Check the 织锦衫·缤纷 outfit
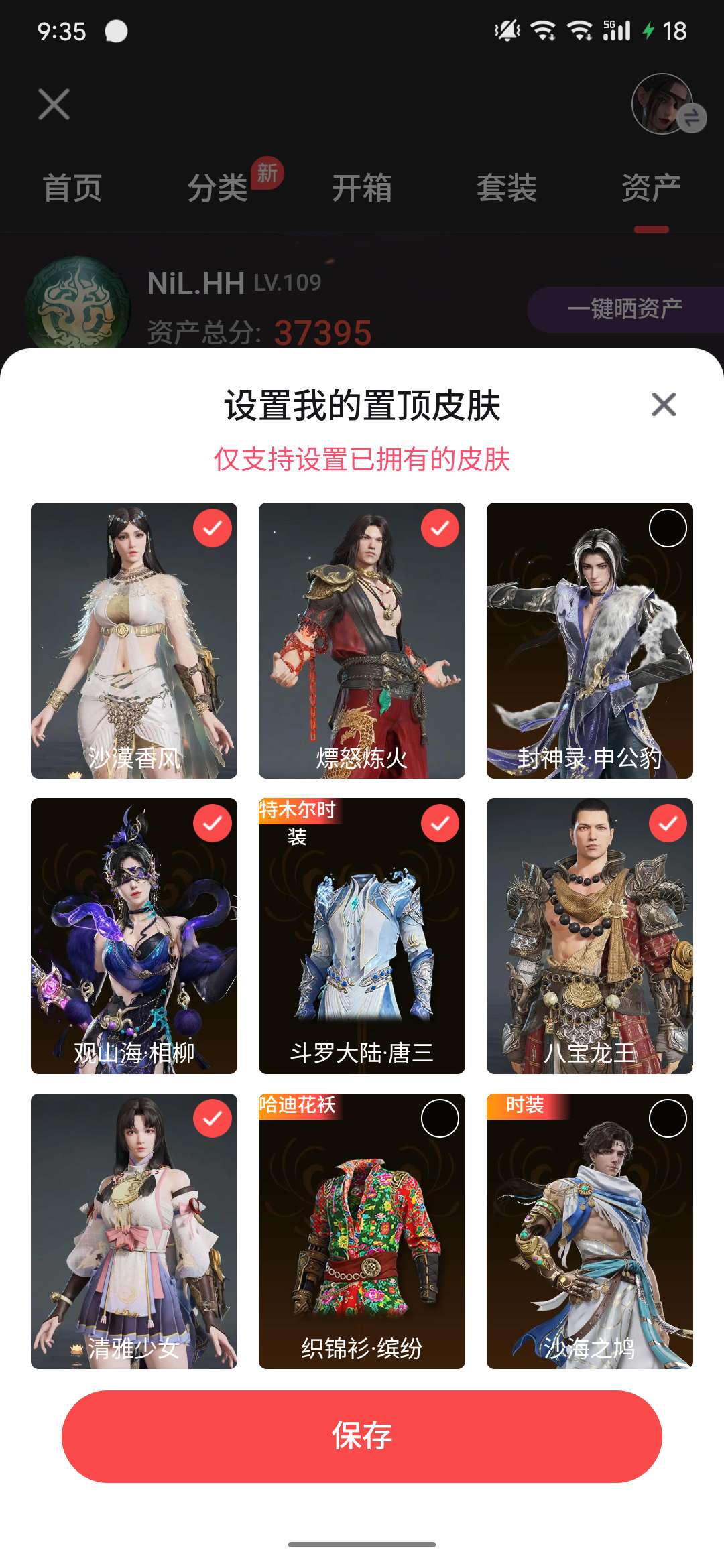 point(440,1118)
